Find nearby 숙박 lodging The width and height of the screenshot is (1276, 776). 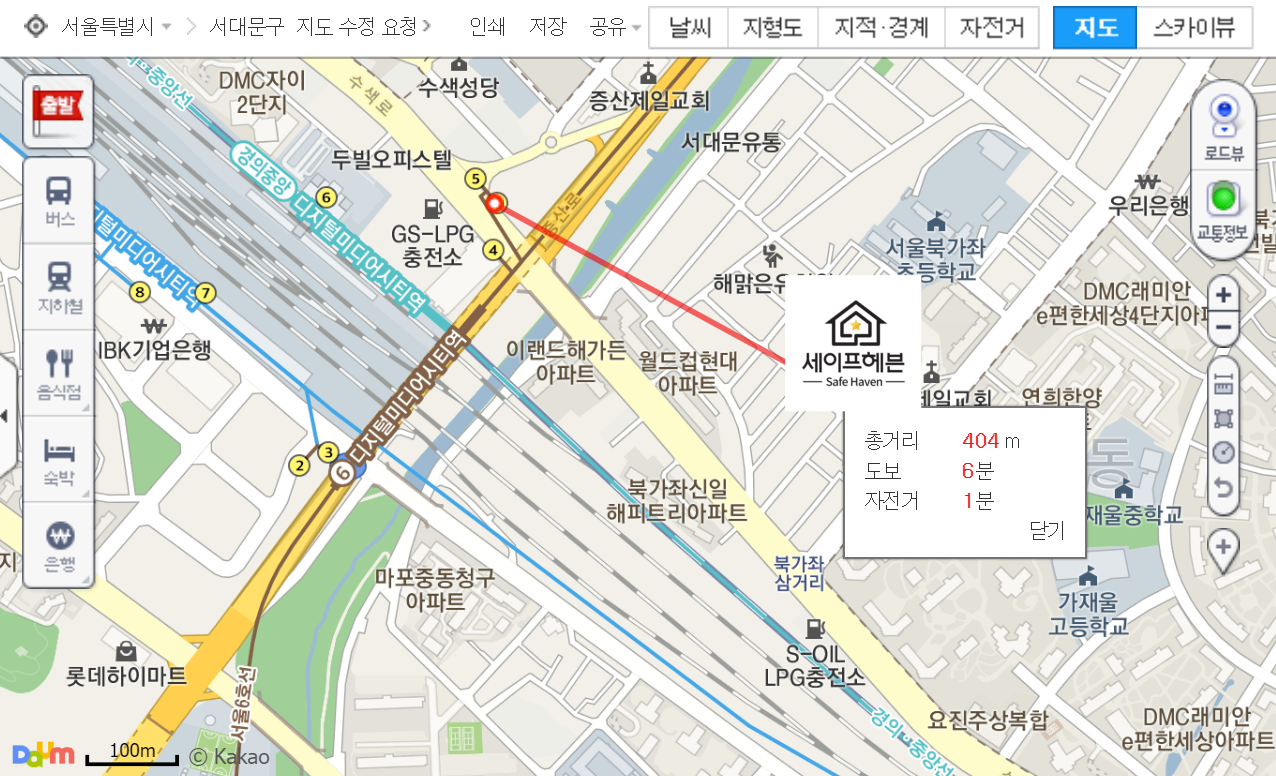tap(59, 459)
